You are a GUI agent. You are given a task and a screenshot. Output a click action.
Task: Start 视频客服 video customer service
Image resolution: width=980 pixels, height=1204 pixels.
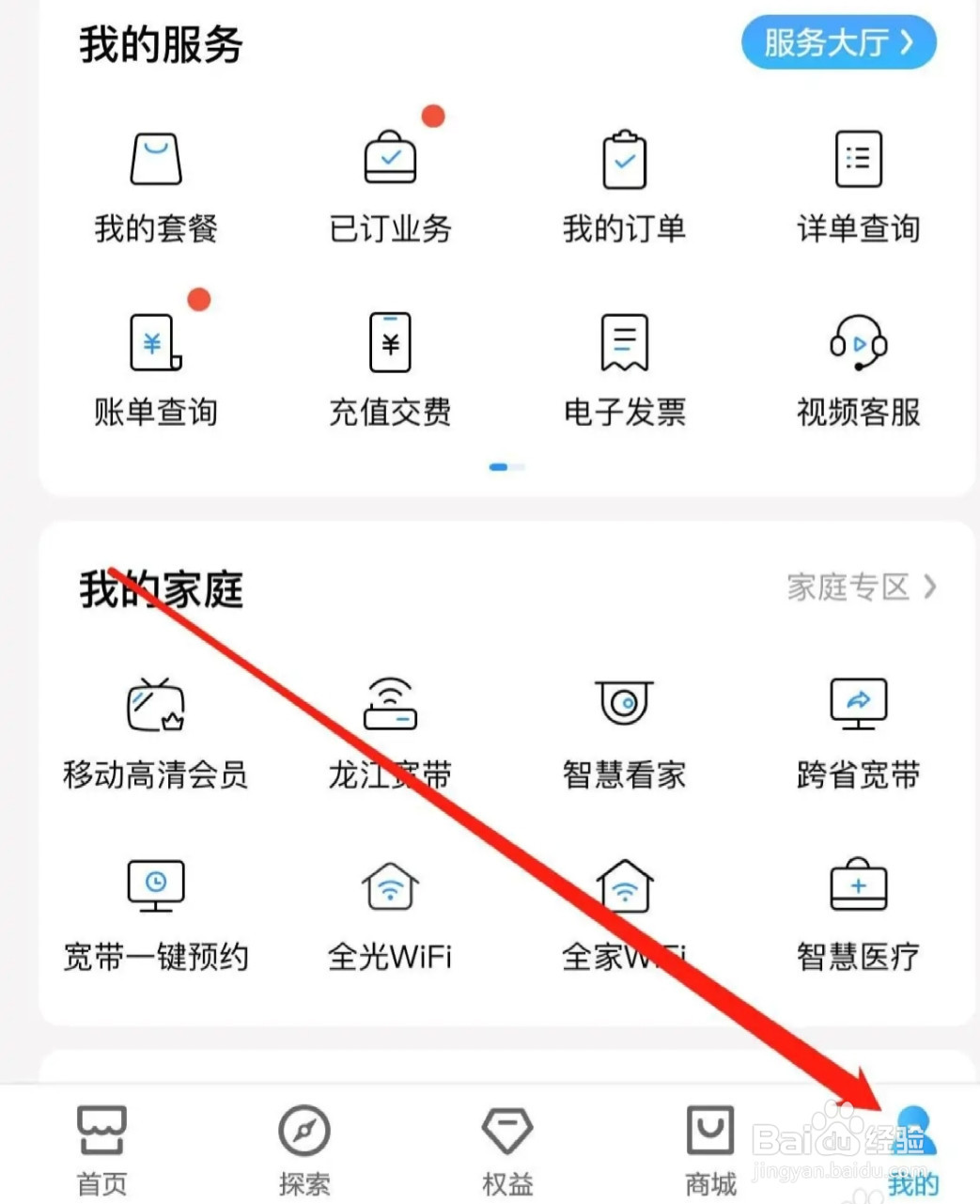coord(858,367)
